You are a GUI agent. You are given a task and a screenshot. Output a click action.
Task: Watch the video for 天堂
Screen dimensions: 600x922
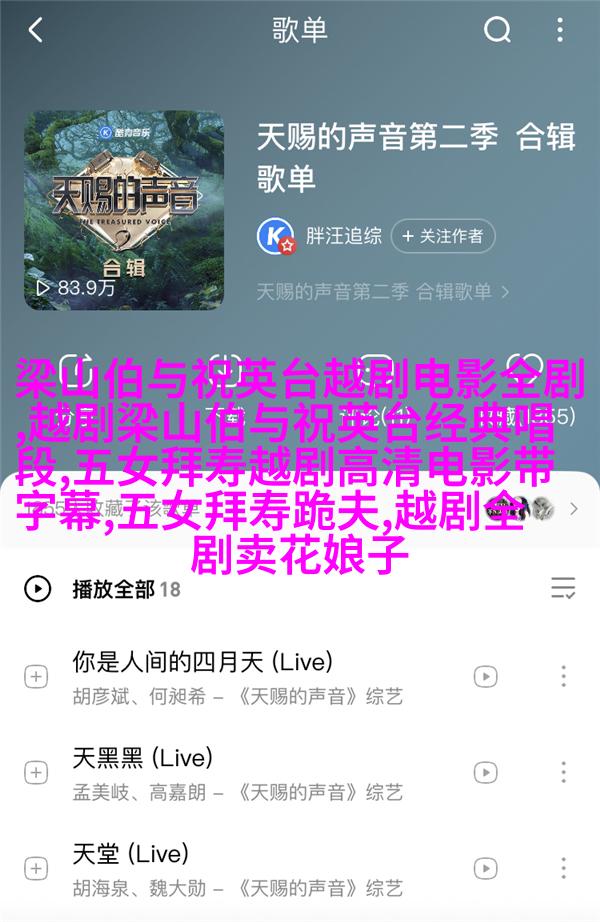(485, 869)
